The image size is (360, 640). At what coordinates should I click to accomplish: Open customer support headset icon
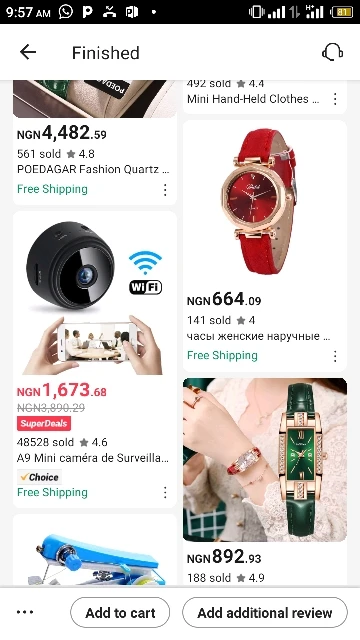332,52
